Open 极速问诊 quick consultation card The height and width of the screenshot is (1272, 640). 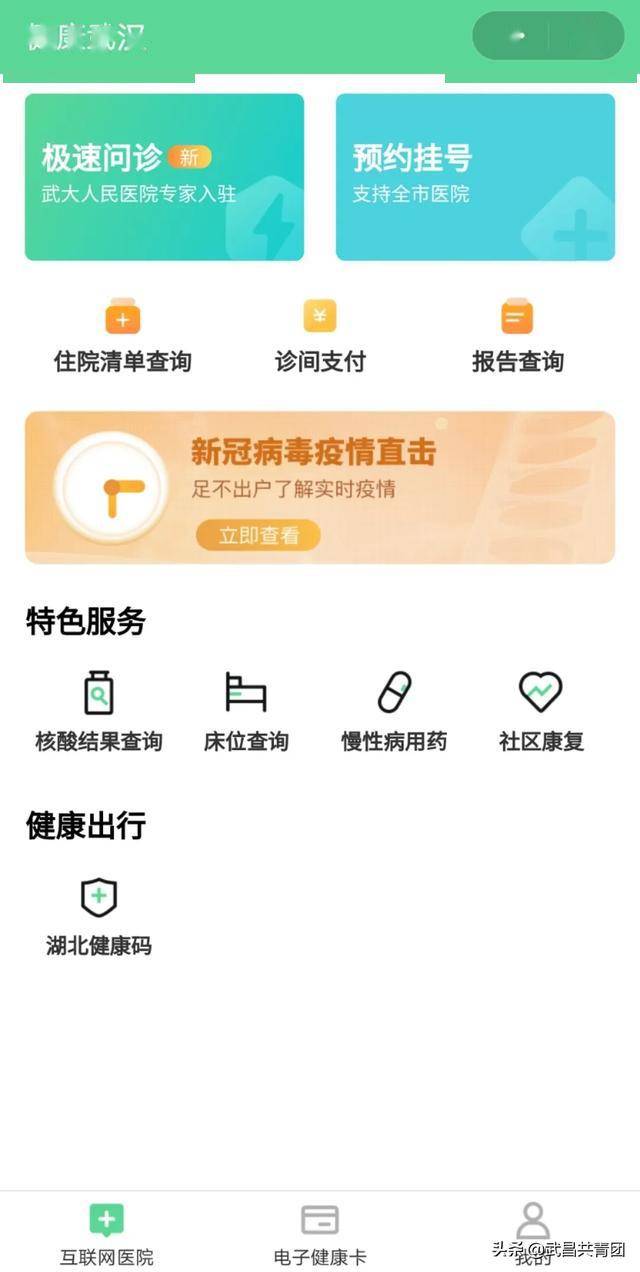coord(164,177)
